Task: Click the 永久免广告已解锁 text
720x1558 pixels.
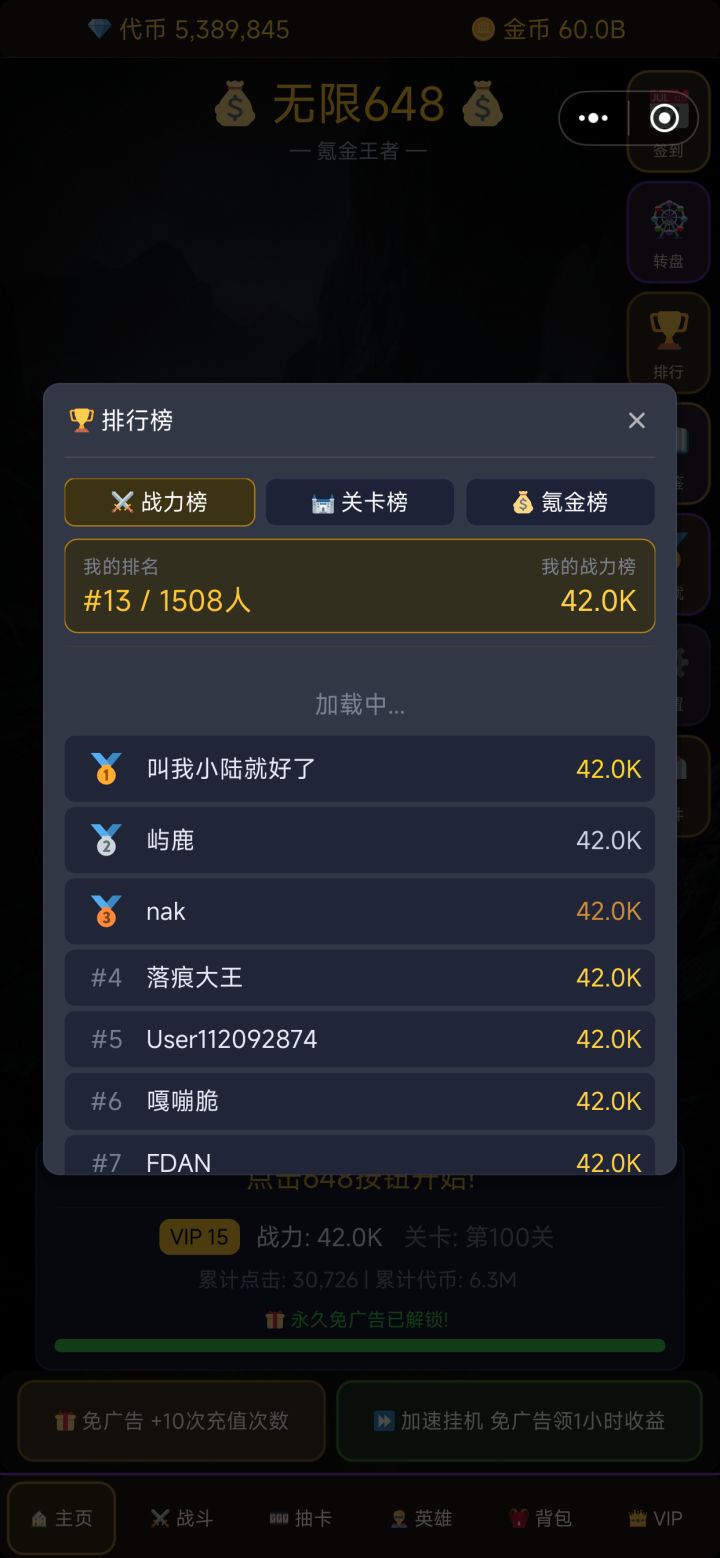Action: point(359,1318)
